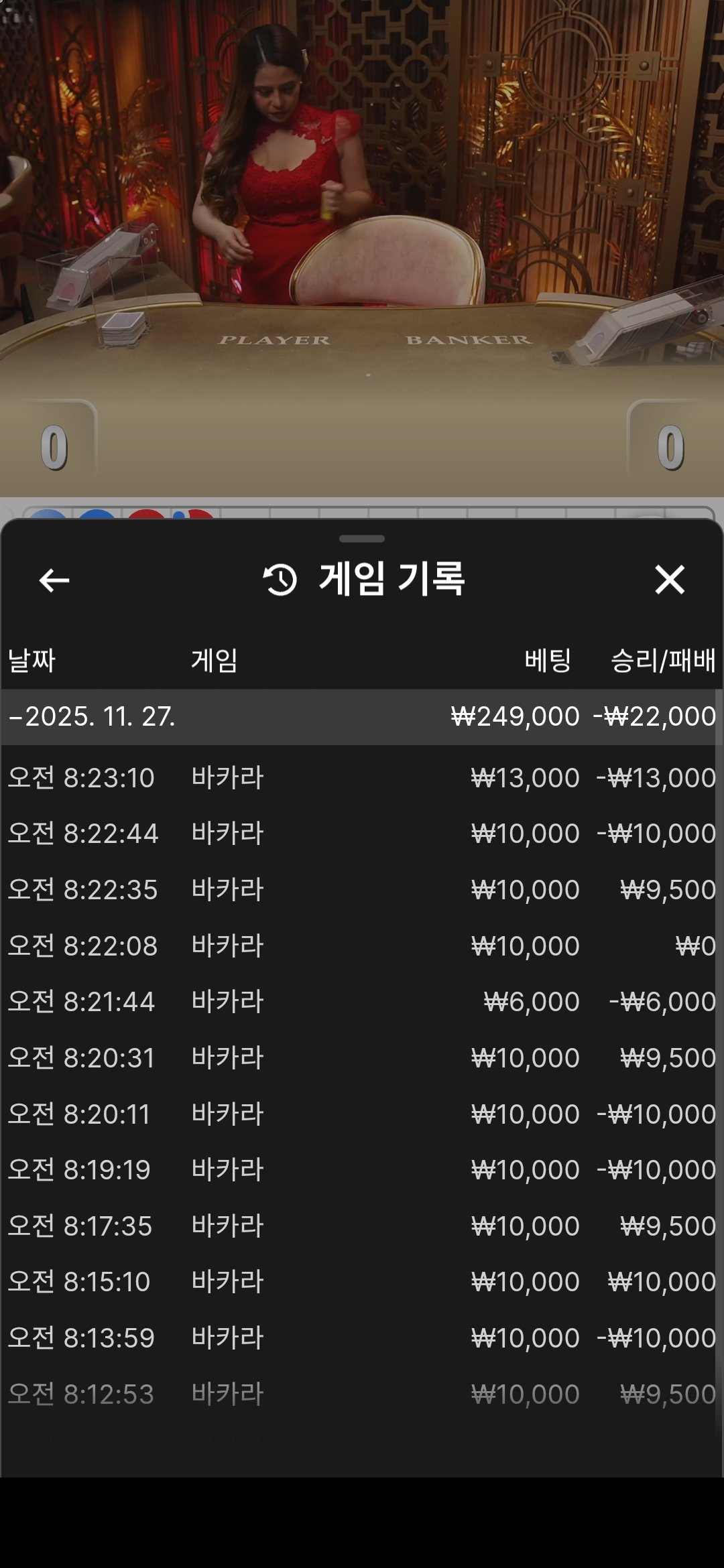Viewport: 724px width, 1568px height.
Task: Open the 오전 8:21:44 ₩6,000 bet record
Action: click(x=361, y=1002)
